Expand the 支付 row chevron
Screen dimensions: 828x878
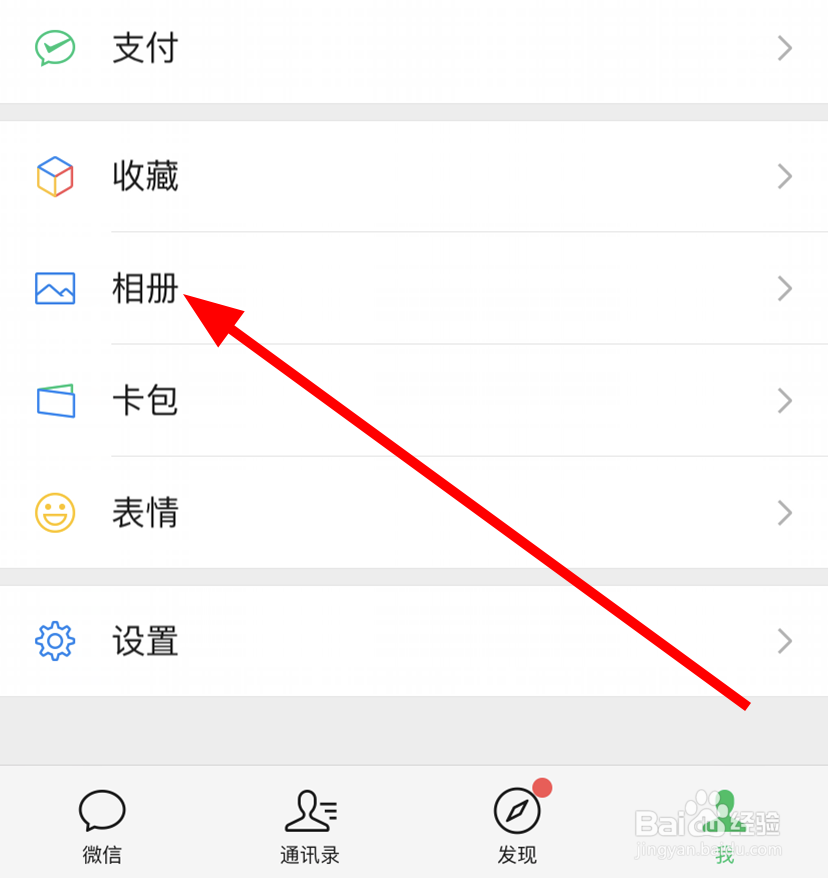(x=786, y=48)
